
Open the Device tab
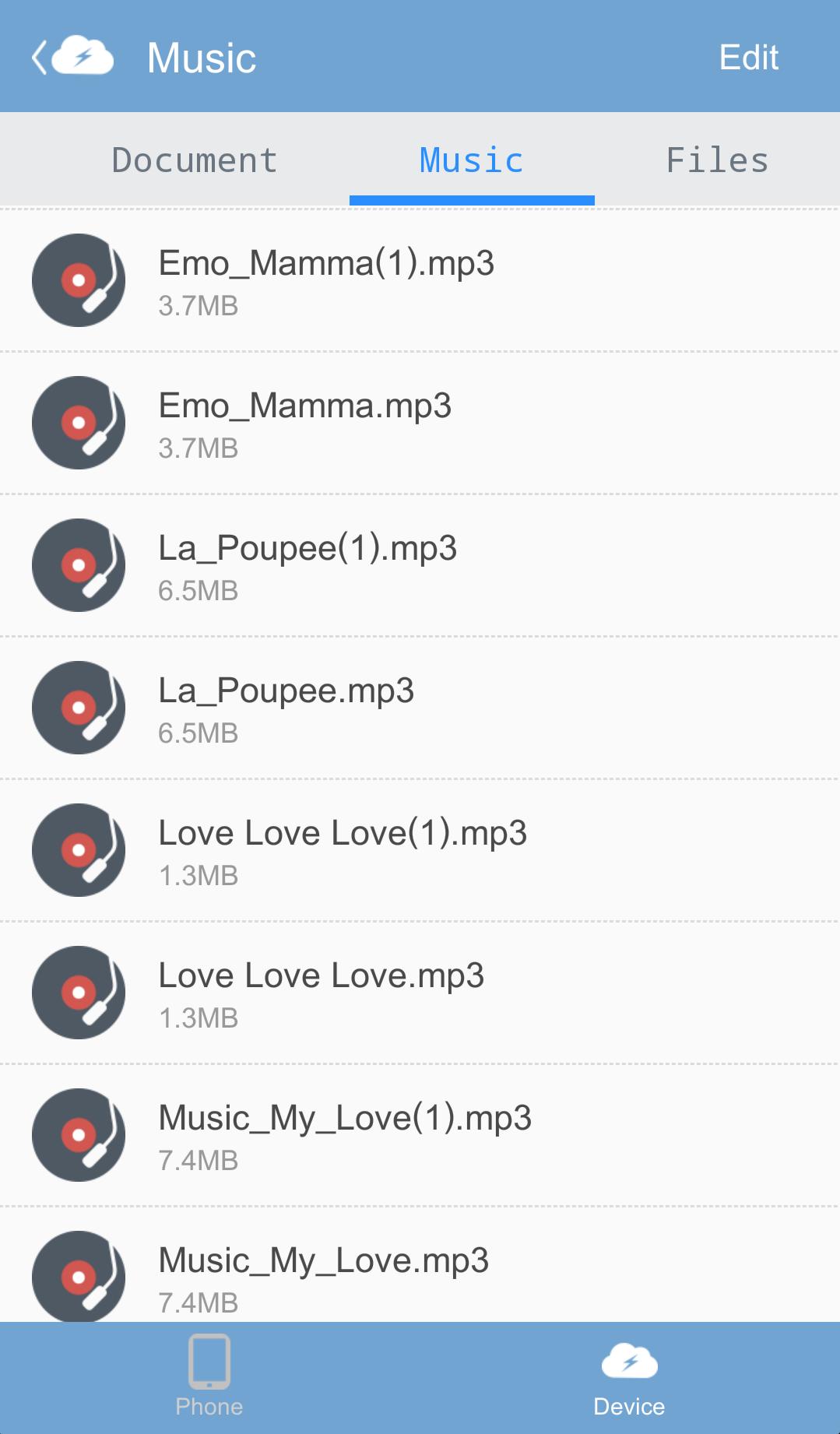(x=629, y=1376)
